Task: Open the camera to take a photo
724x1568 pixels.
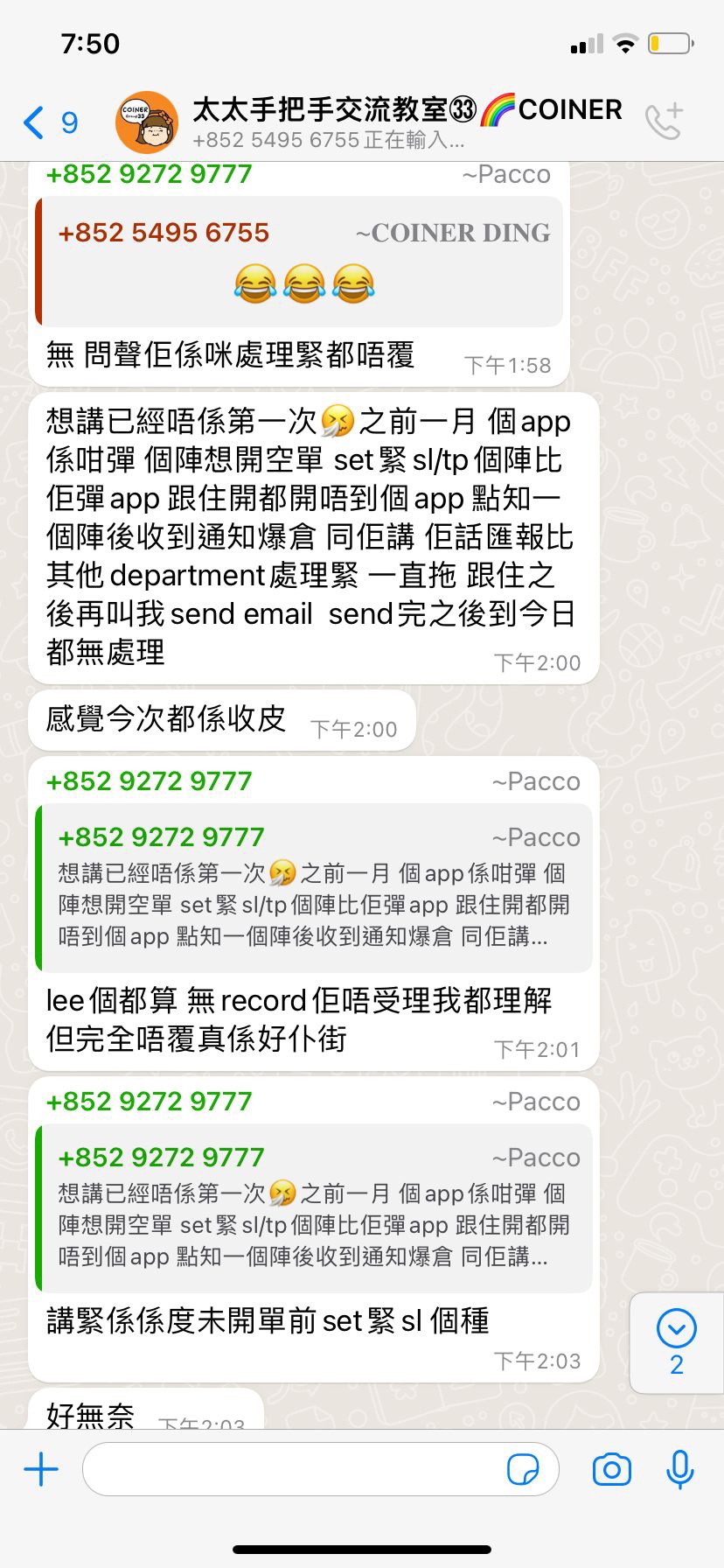Action: pyautogui.click(x=611, y=1469)
